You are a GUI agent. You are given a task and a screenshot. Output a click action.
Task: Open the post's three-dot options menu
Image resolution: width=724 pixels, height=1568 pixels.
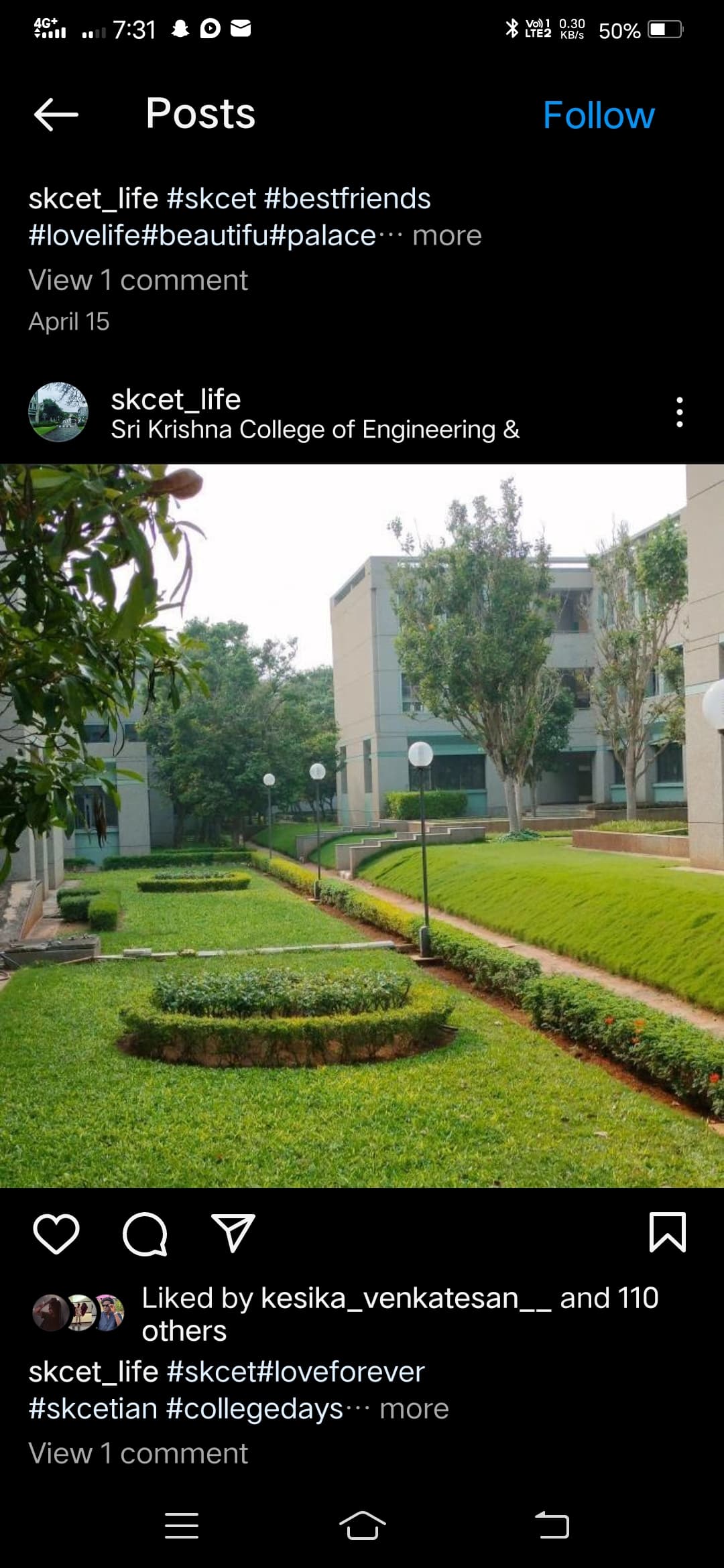(x=679, y=412)
